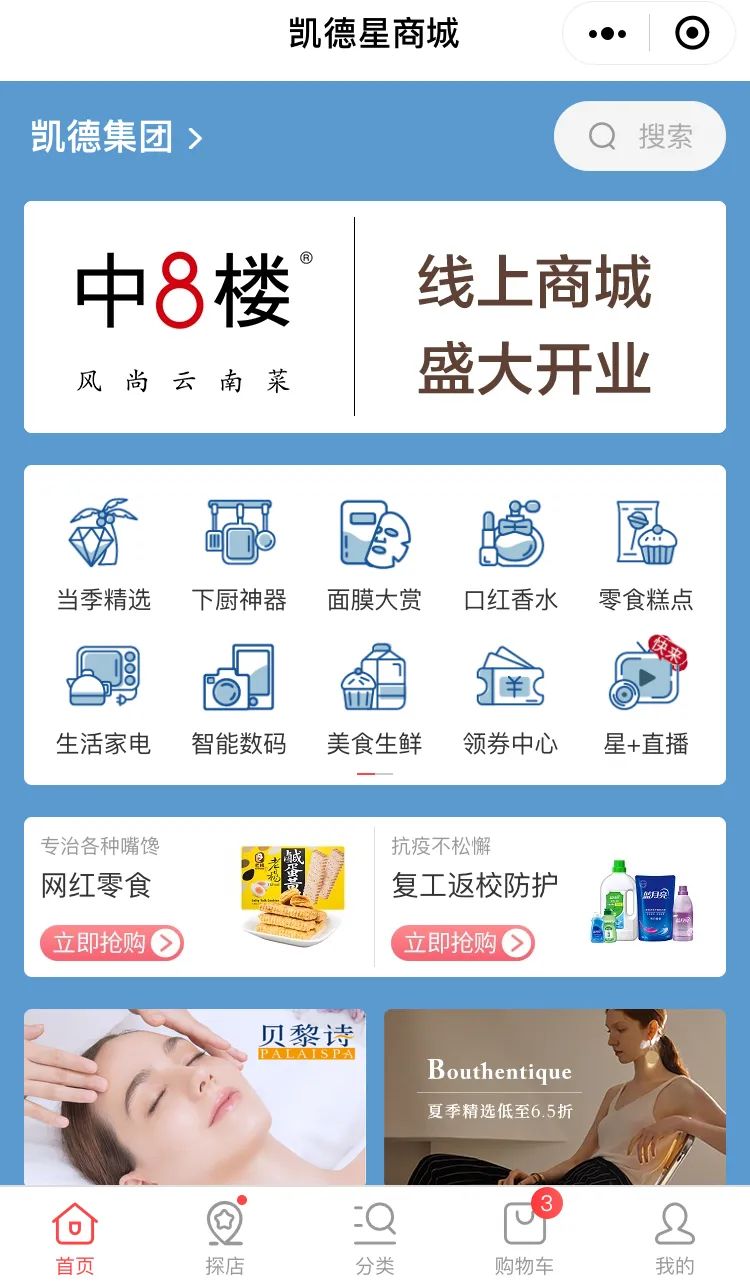Open the 零食糕点 category
Screen dimensions: 750x1287
(646, 555)
